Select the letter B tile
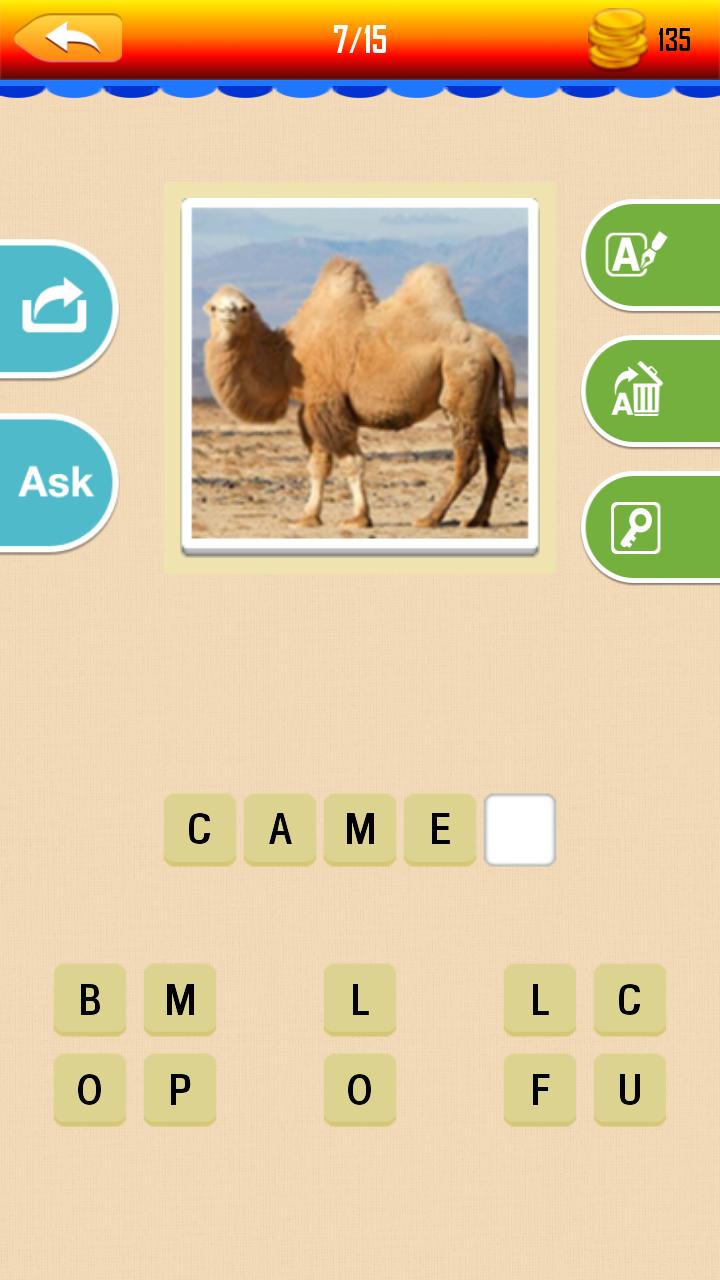The width and height of the screenshot is (720, 1280). 90,999
